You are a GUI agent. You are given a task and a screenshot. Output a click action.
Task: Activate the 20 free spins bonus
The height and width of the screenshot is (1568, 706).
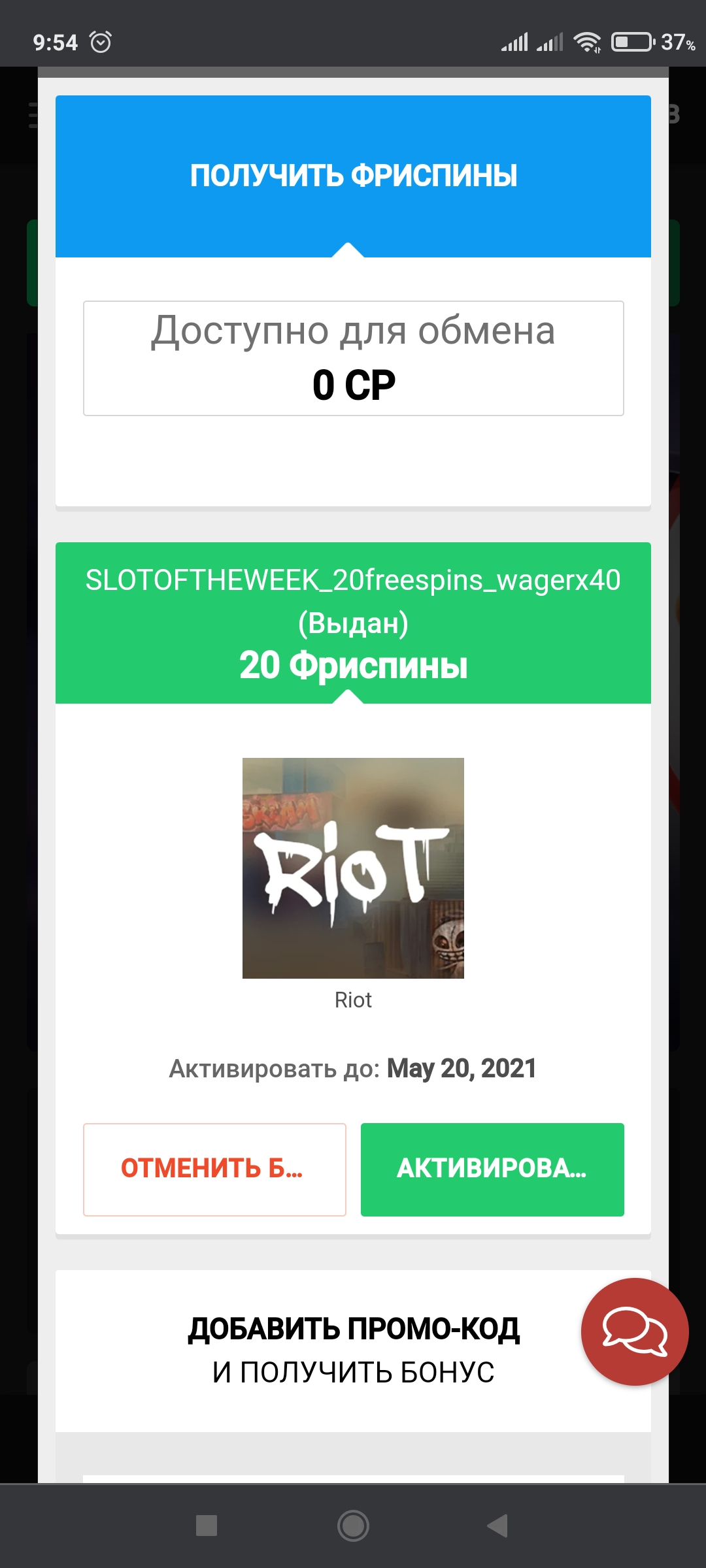coord(492,1169)
